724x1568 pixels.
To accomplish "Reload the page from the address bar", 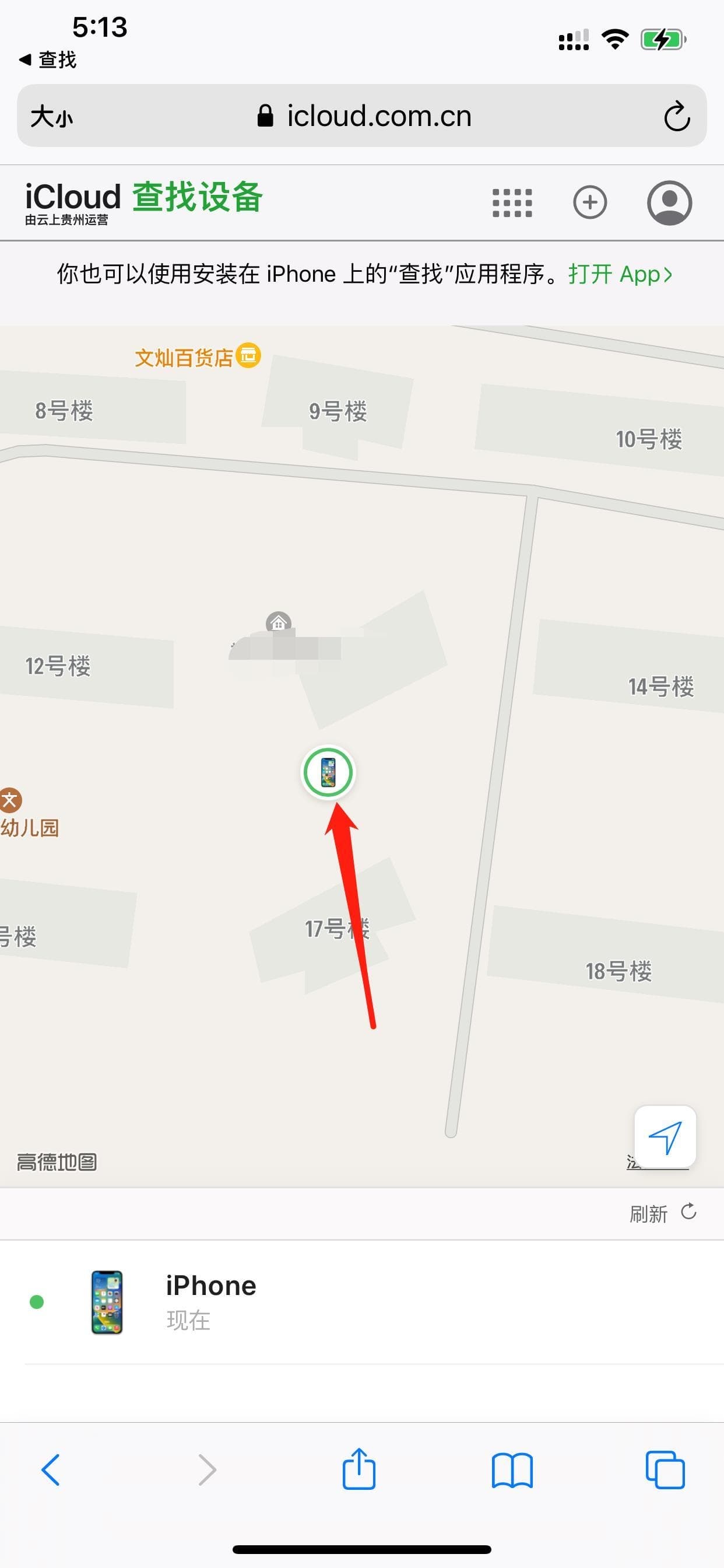I will [677, 116].
